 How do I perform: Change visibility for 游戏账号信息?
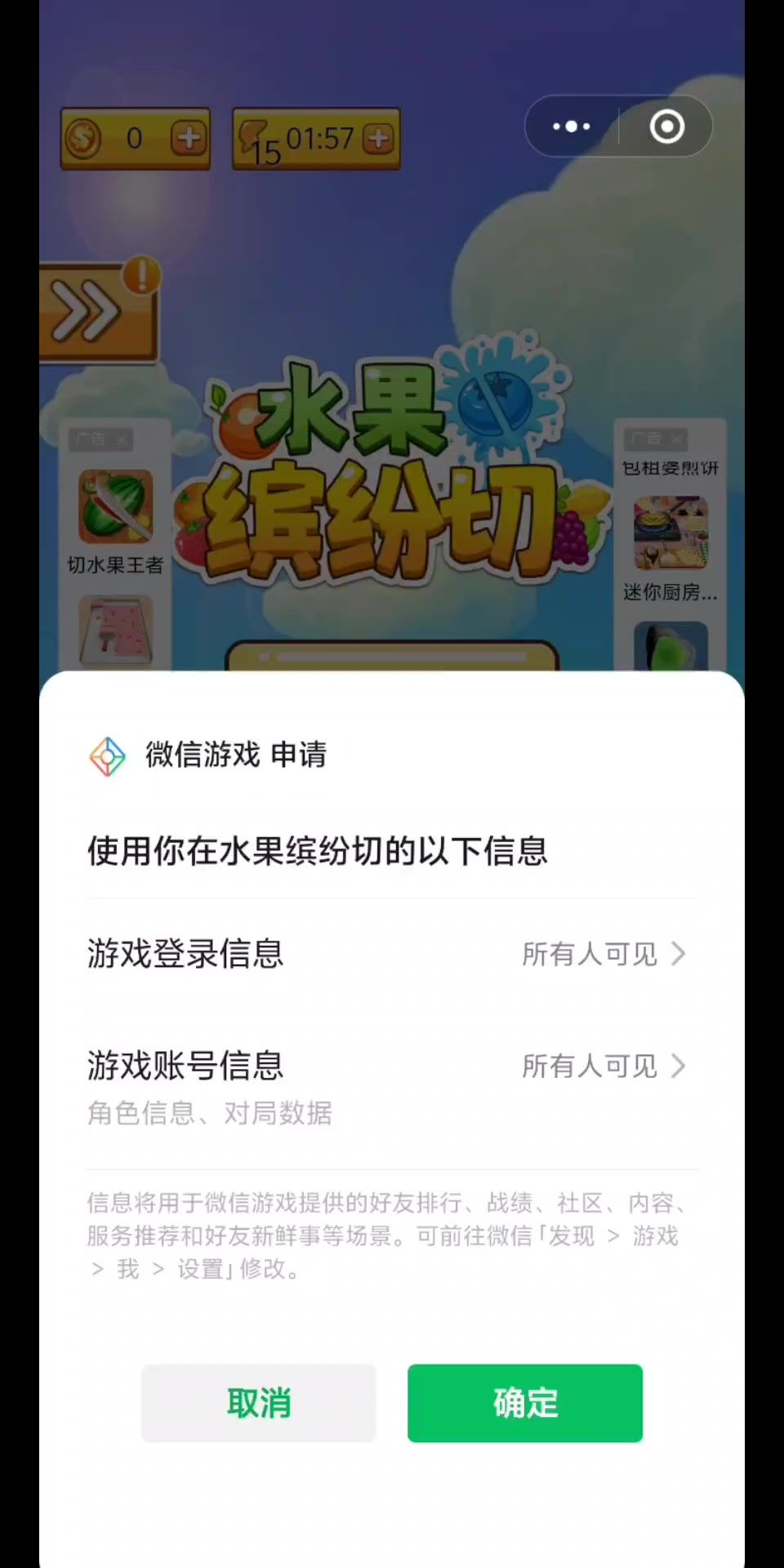[x=603, y=1066]
